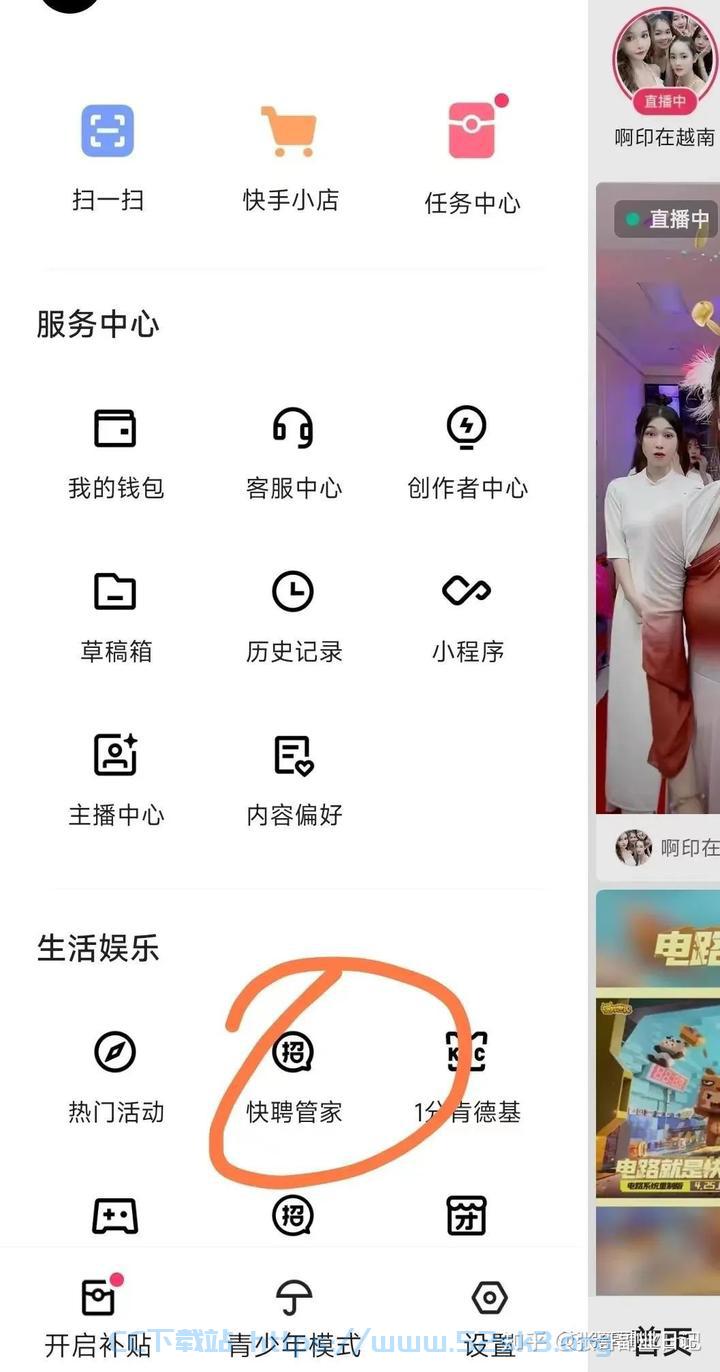
Task: Open 草稿箱 drafts
Action: [115, 617]
